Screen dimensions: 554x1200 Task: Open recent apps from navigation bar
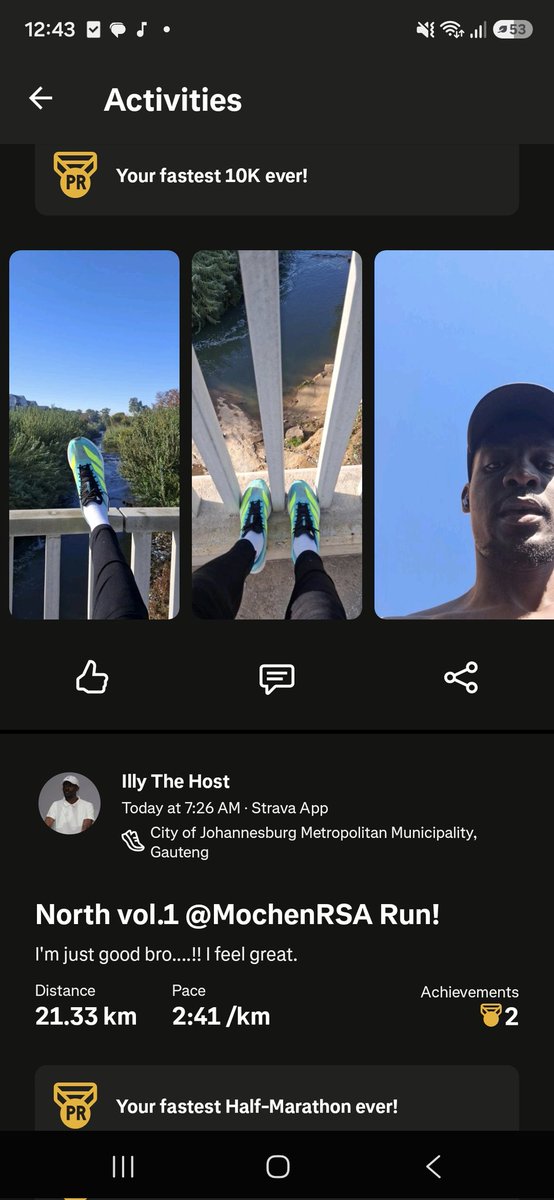click(123, 1166)
